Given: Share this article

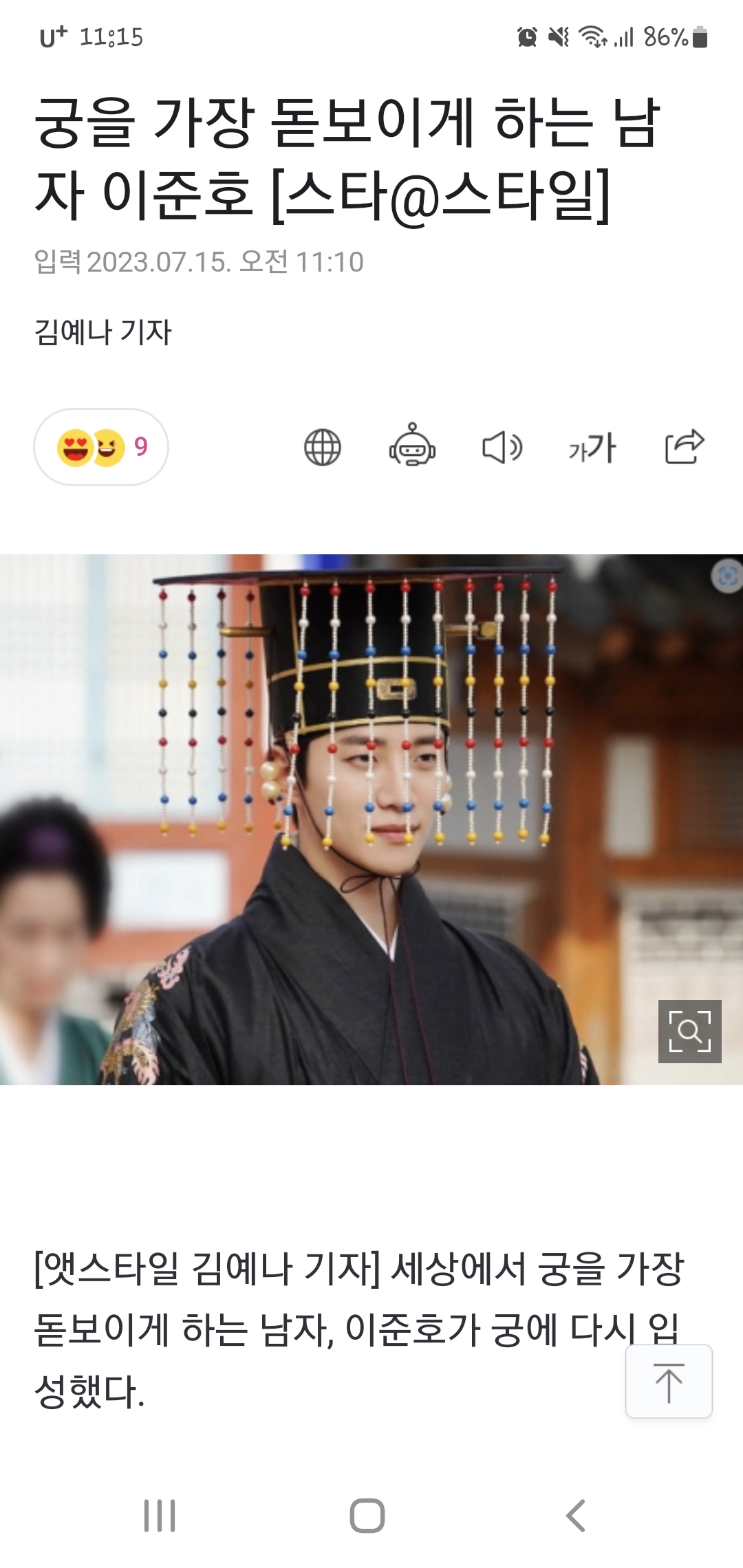Looking at the screenshot, I should (685, 447).
